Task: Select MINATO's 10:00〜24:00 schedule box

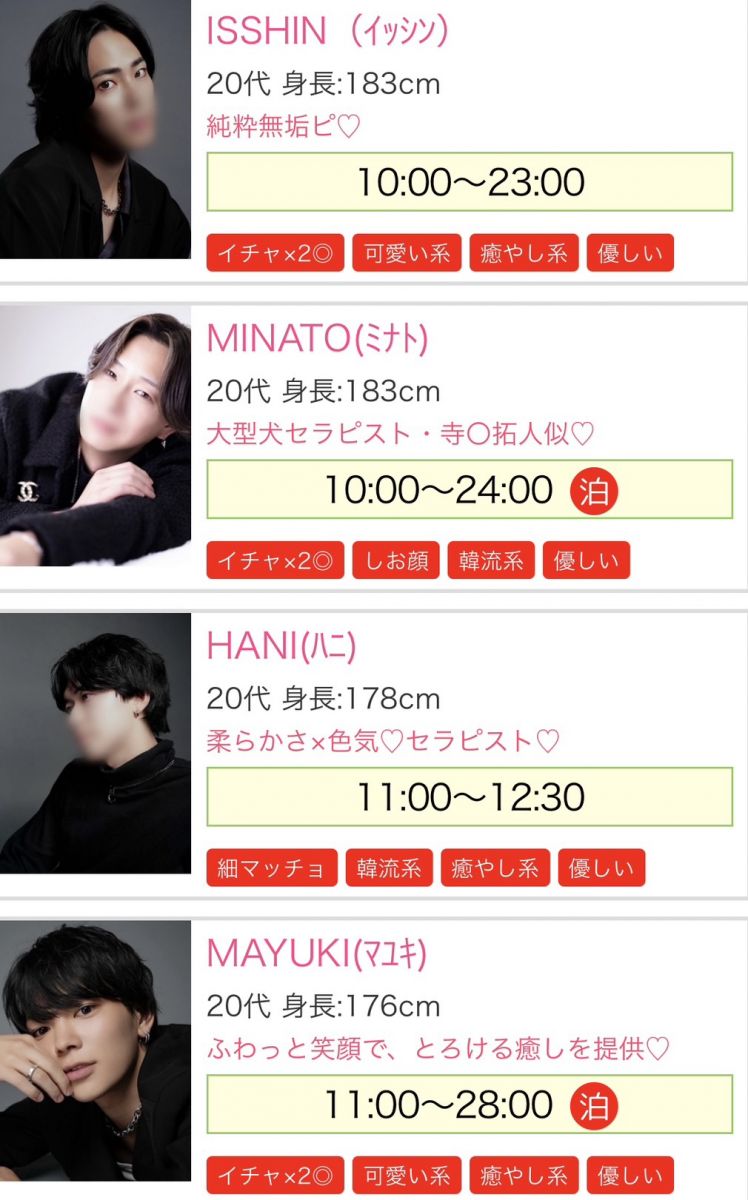Action: tap(470, 490)
